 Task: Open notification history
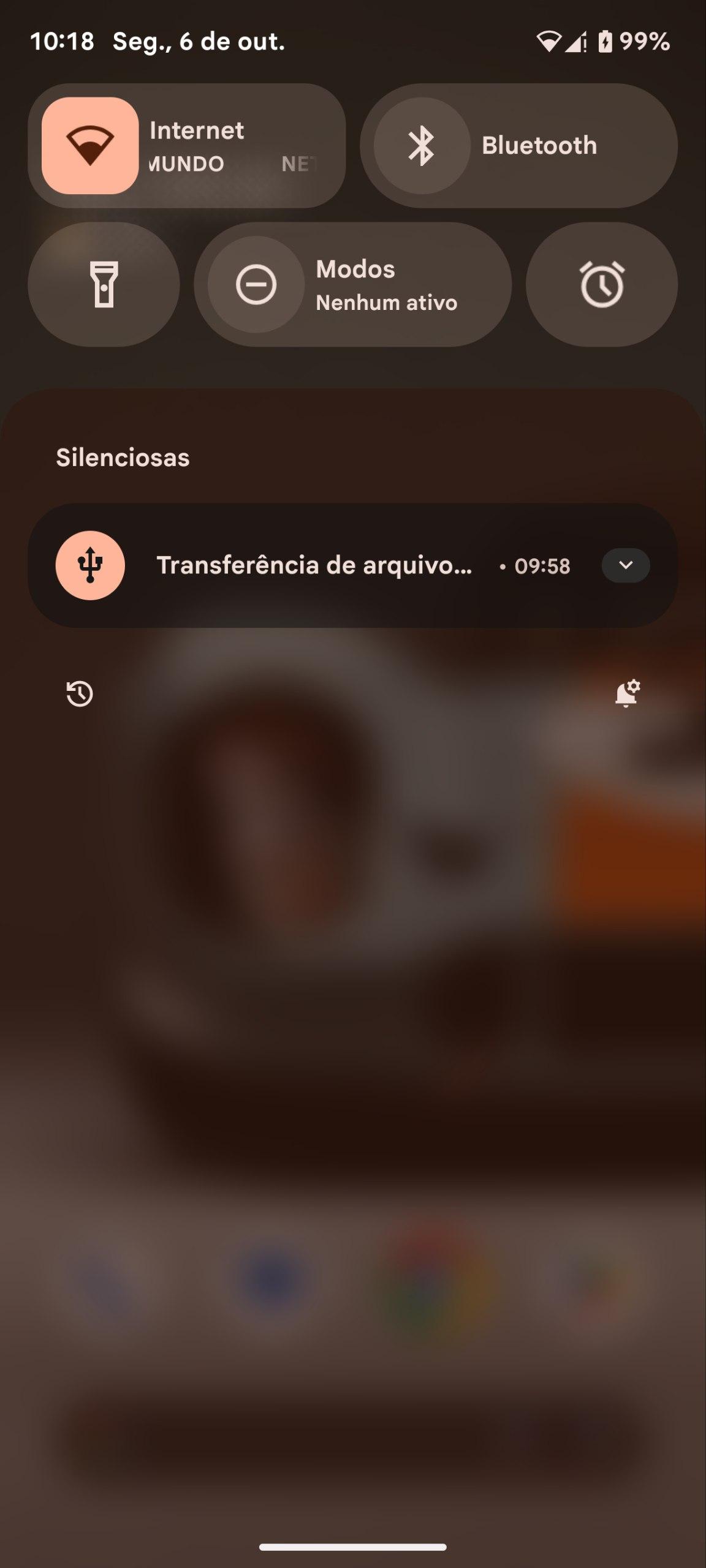80,694
